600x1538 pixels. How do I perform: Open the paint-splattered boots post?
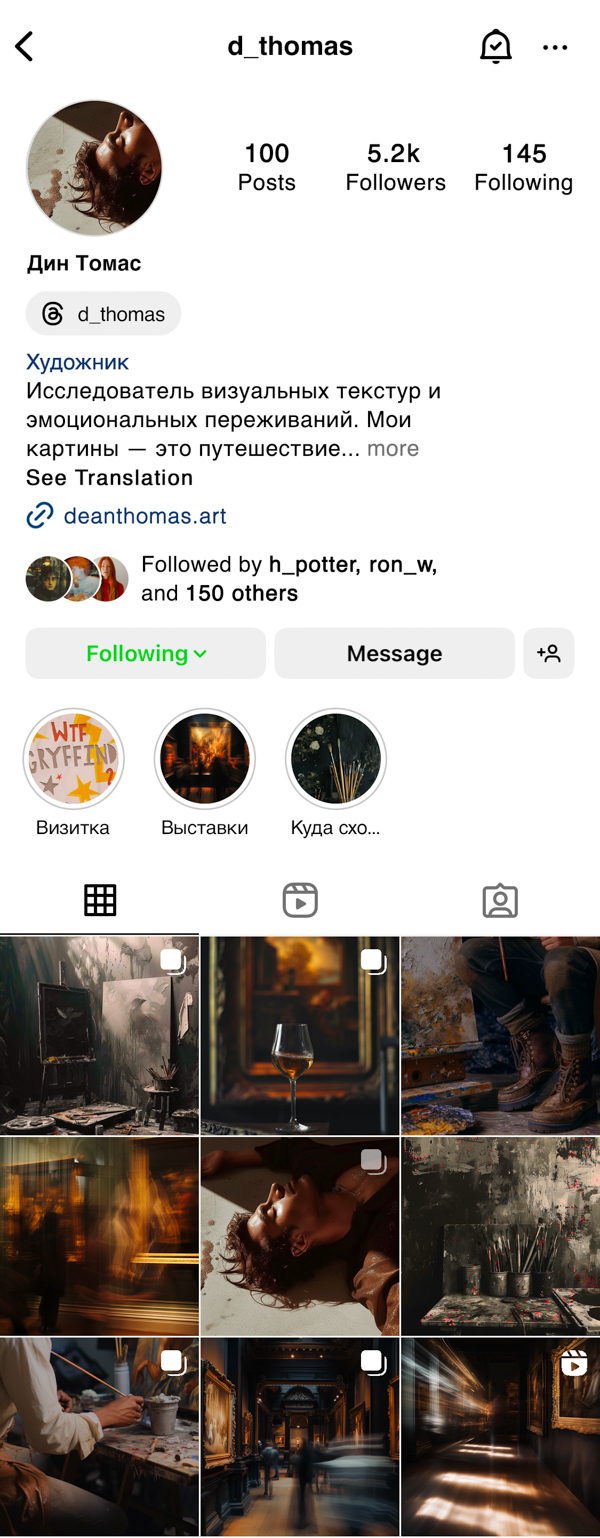(x=500, y=1035)
